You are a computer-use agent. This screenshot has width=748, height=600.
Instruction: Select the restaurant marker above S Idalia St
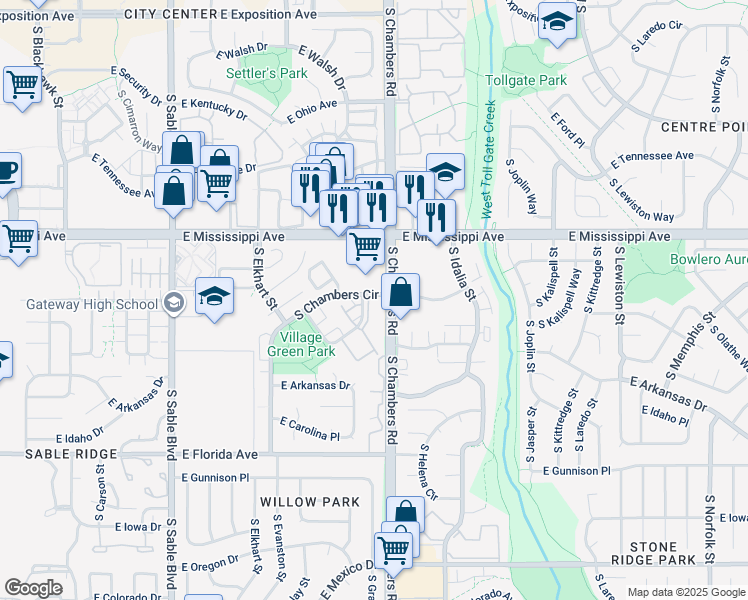pos(436,220)
